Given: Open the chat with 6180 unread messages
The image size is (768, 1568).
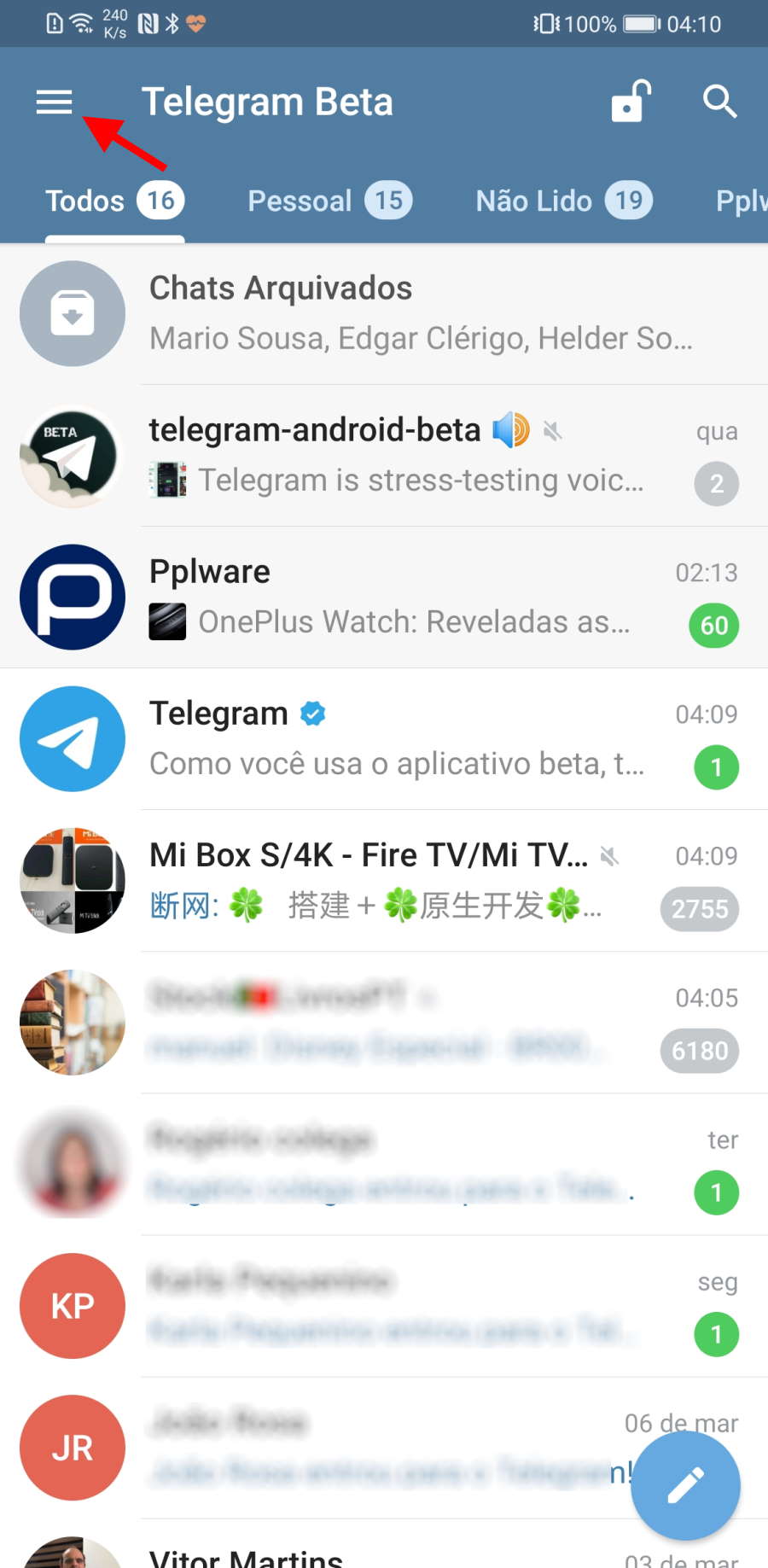Looking at the screenshot, I should (384, 1022).
